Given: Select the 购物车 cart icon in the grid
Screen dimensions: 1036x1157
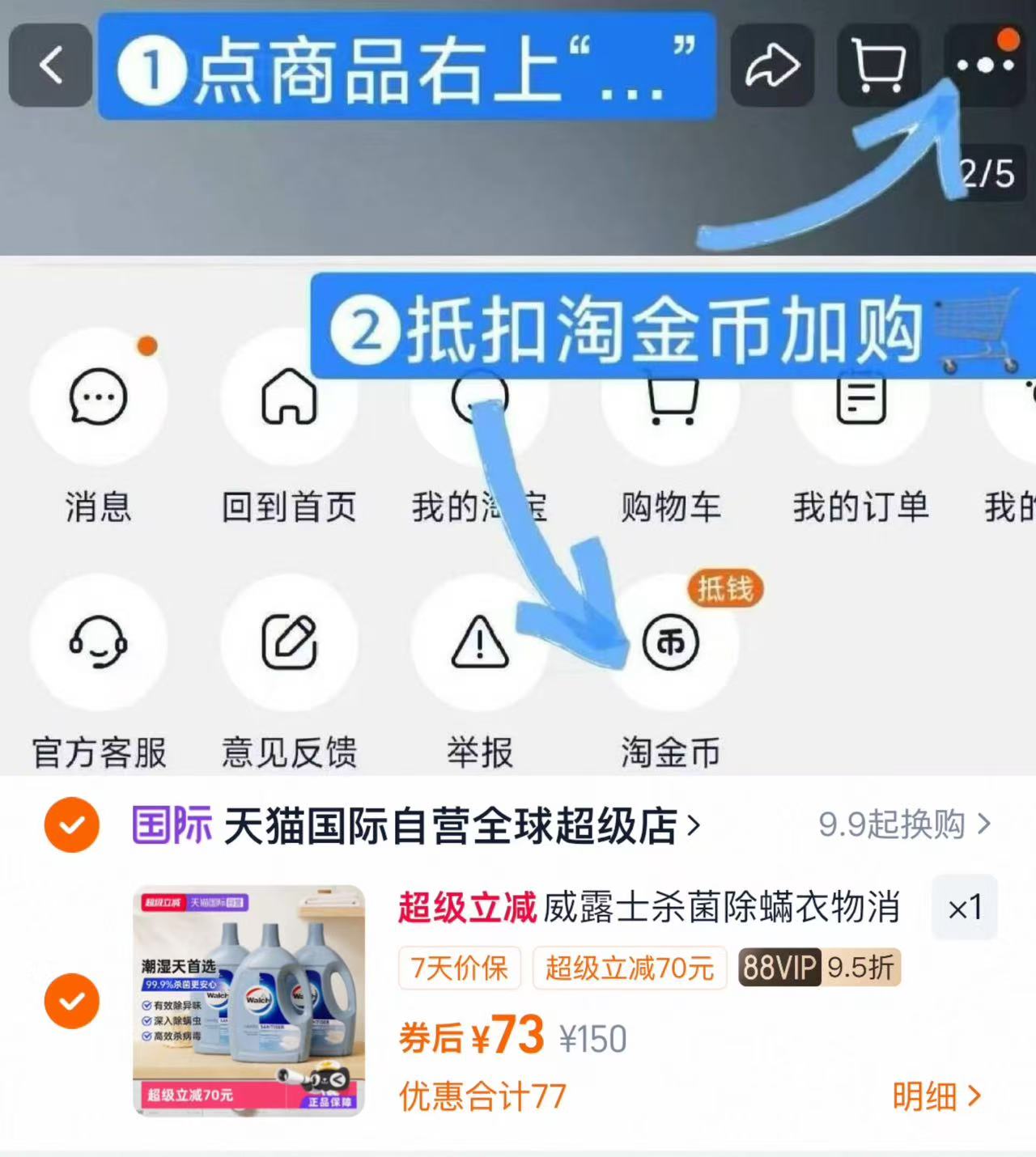Looking at the screenshot, I should tap(669, 398).
